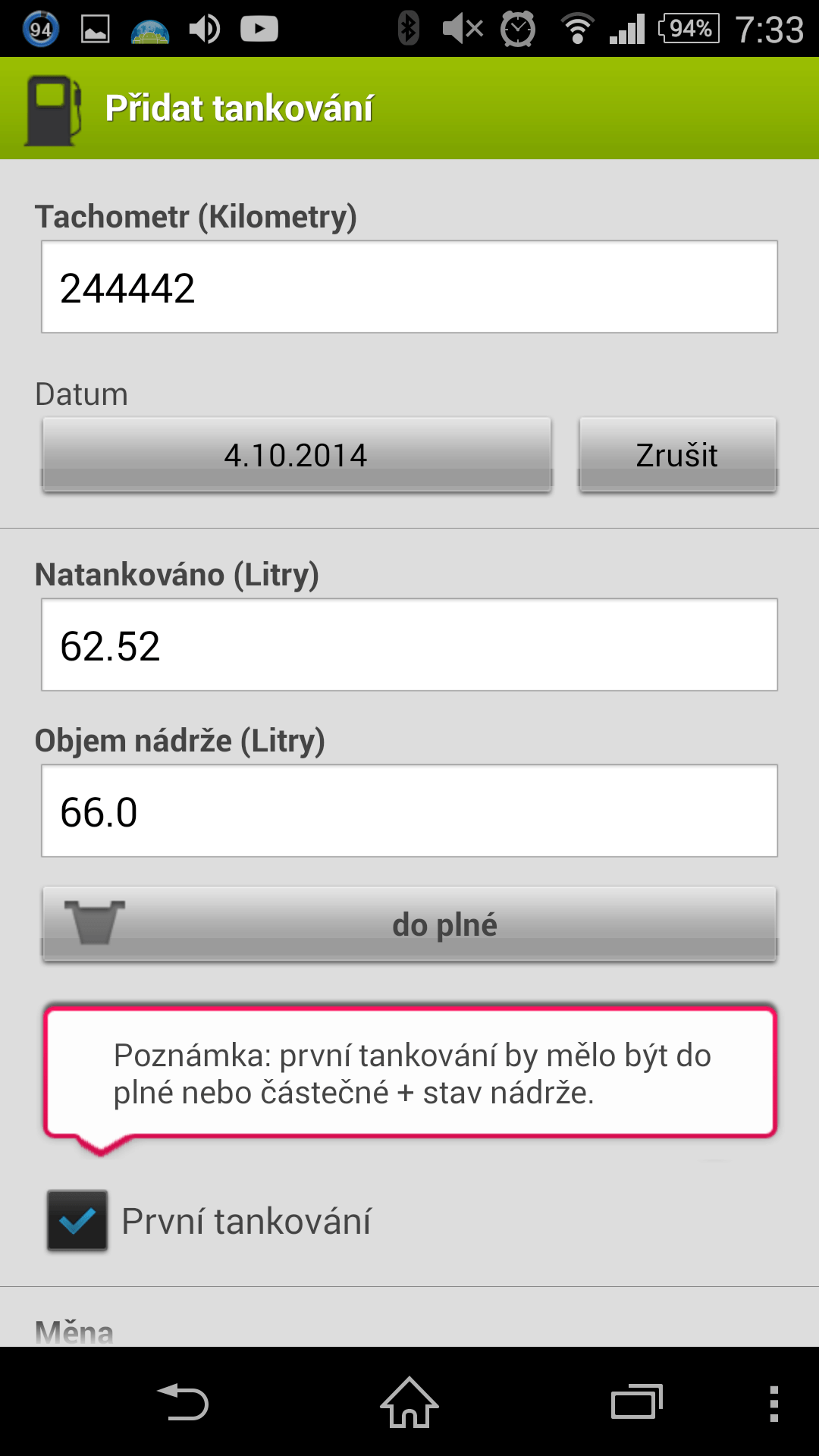Image resolution: width=819 pixels, height=1456 pixels.
Task: Edit the Tachometr kilometers field
Action: pyautogui.click(x=409, y=287)
